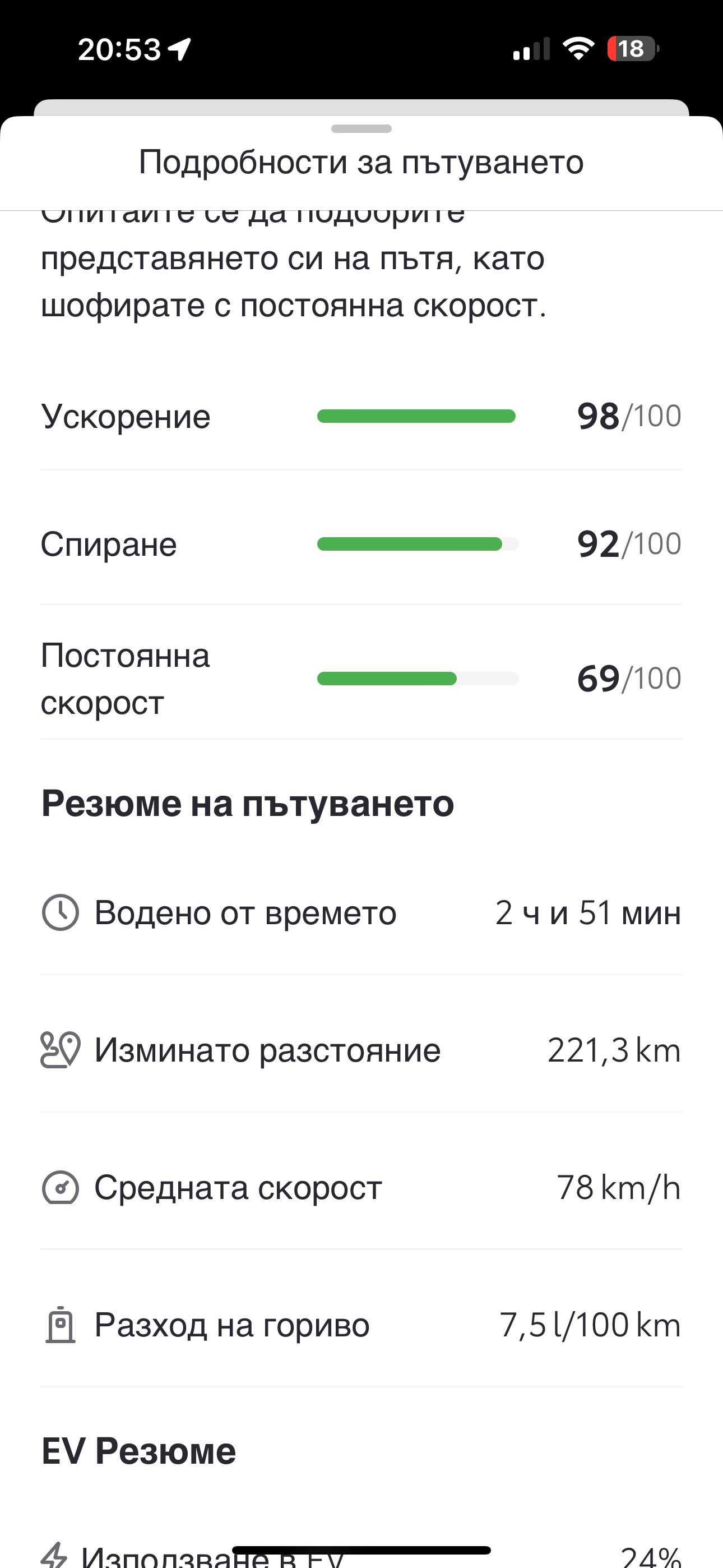Tap the sheet grabber handle above the title
Viewport: 723px width, 1568px height.
click(x=361, y=128)
